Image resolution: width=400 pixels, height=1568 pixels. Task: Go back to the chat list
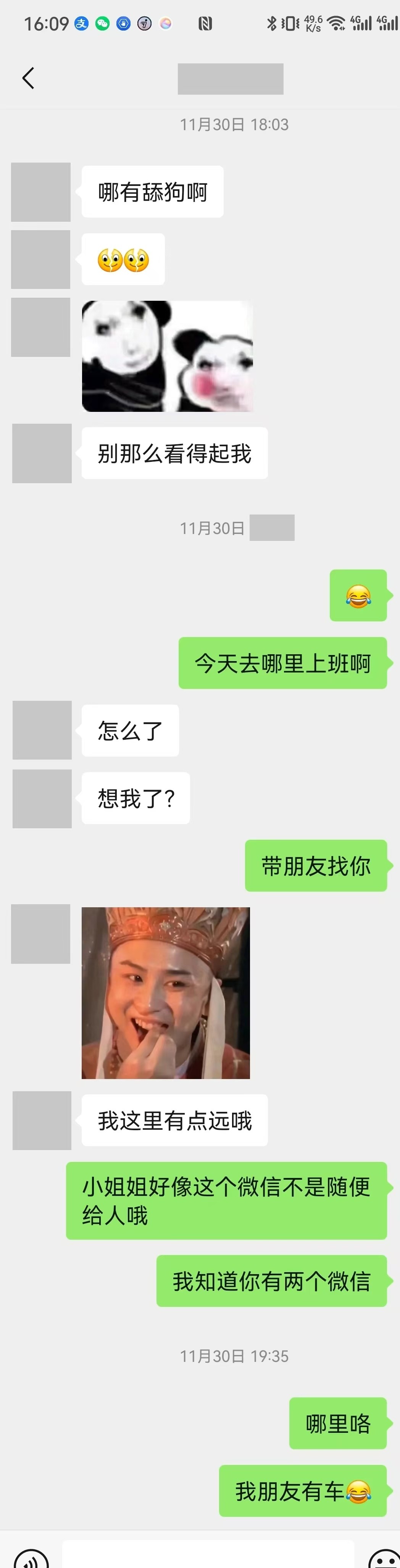click(28, 78)
